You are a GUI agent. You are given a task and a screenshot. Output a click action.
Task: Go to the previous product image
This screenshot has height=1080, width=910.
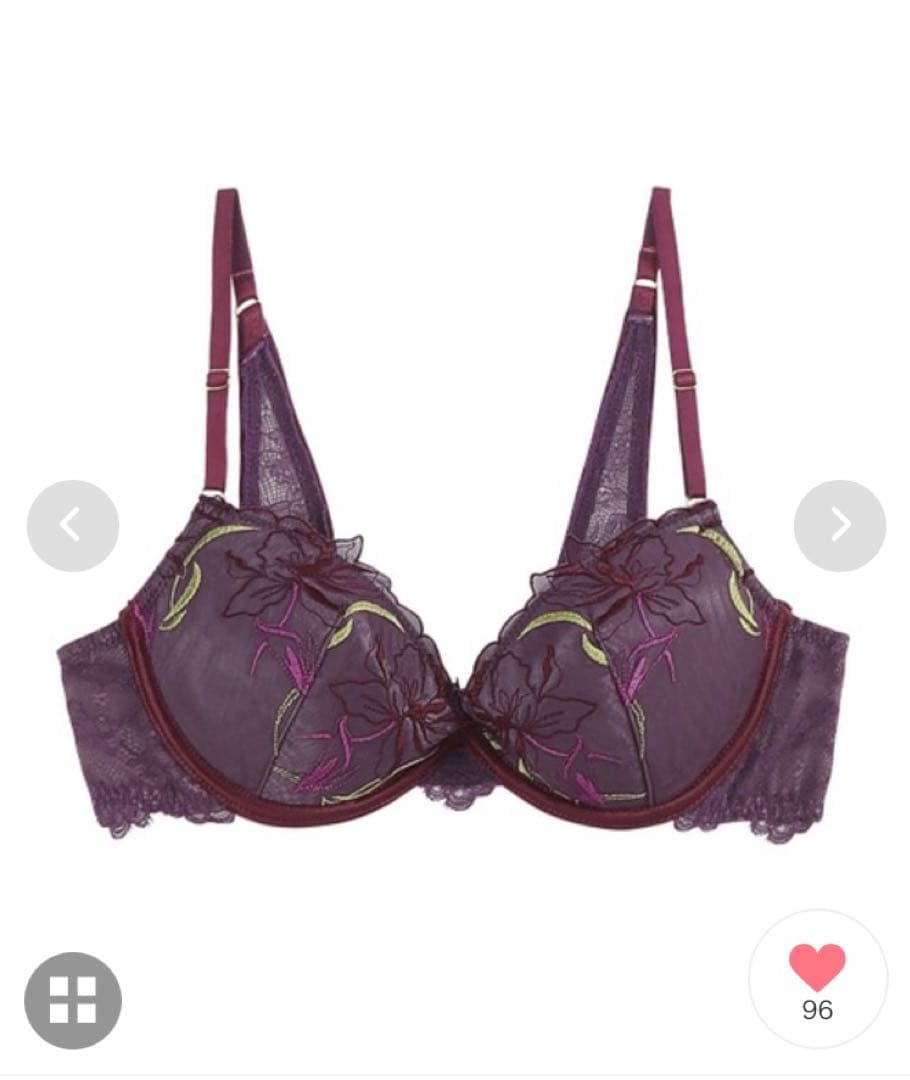pyautogui.click(x=72, y=525)
